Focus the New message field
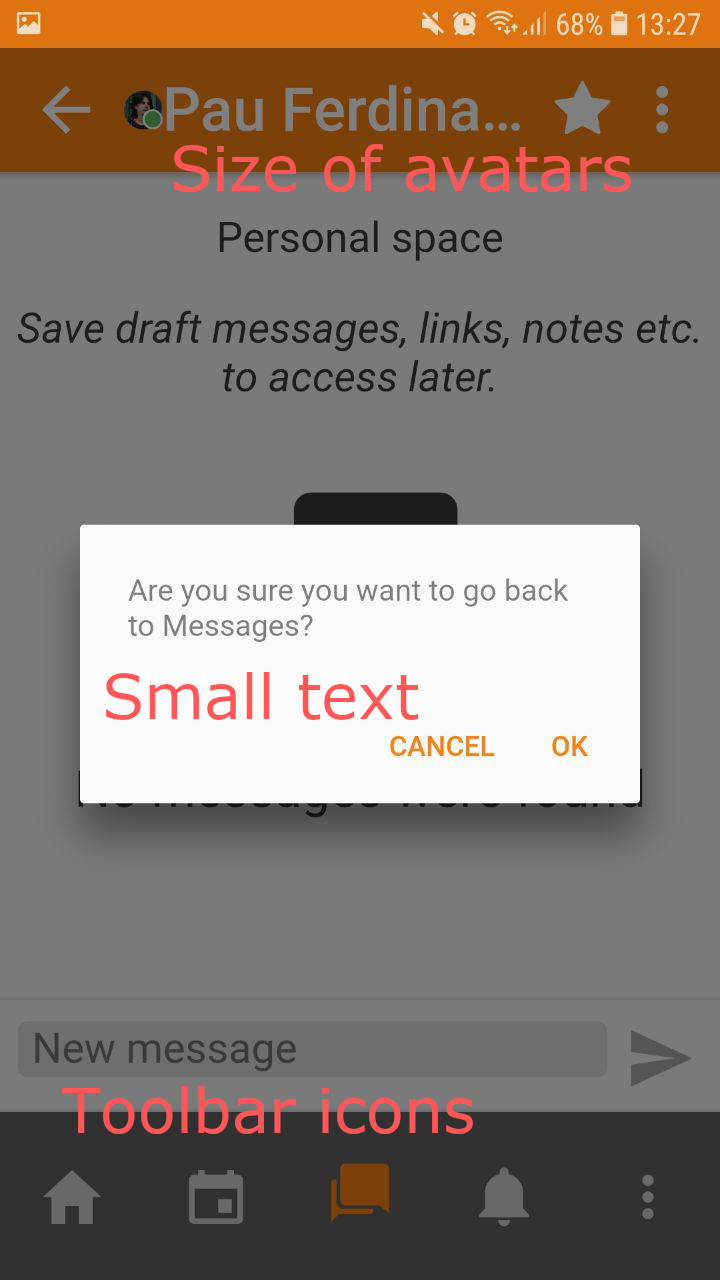Viewport: 720px width, 1280px height. [x=312, y=1049]
